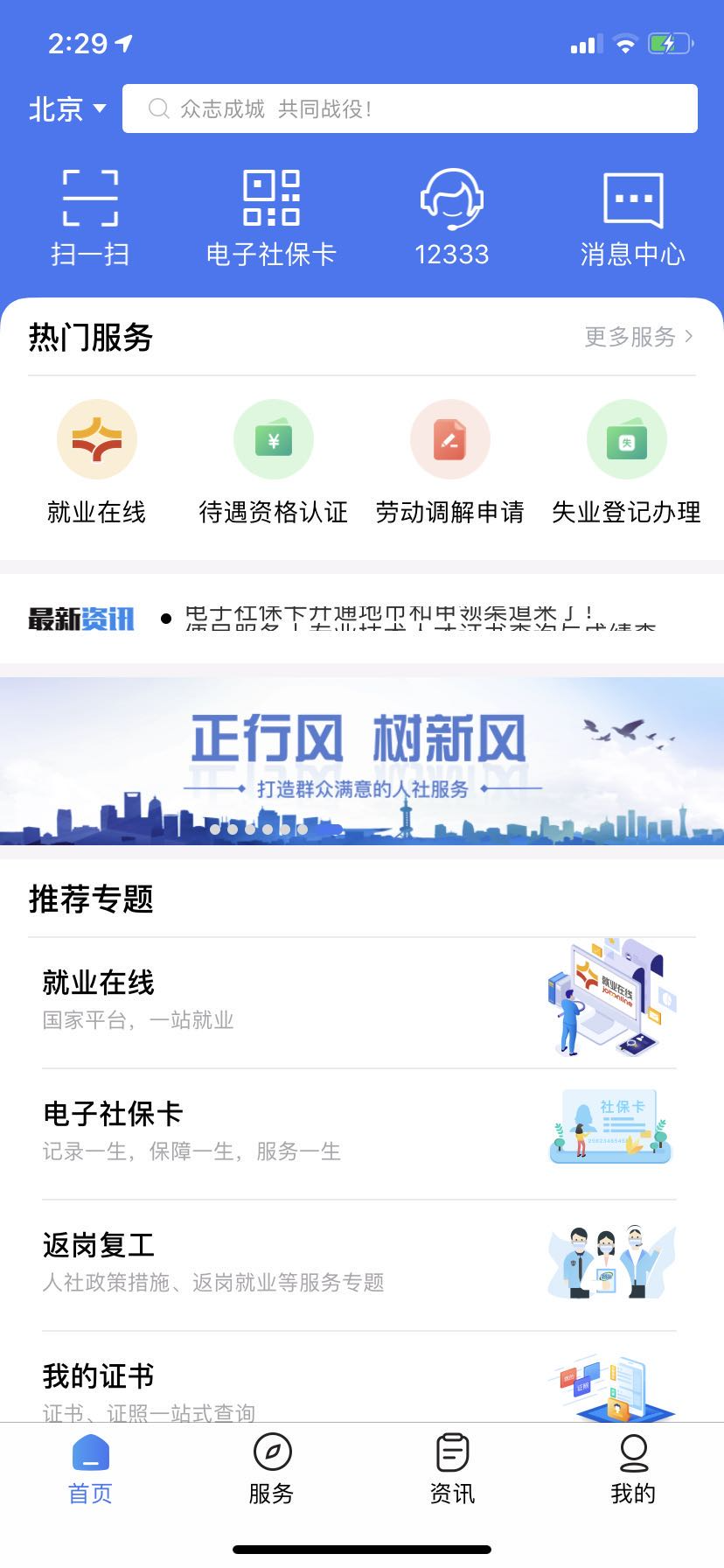This screenshot has width=724, height=1568.
Task: Contact 12333 customer service
Action: pos(451,219)
